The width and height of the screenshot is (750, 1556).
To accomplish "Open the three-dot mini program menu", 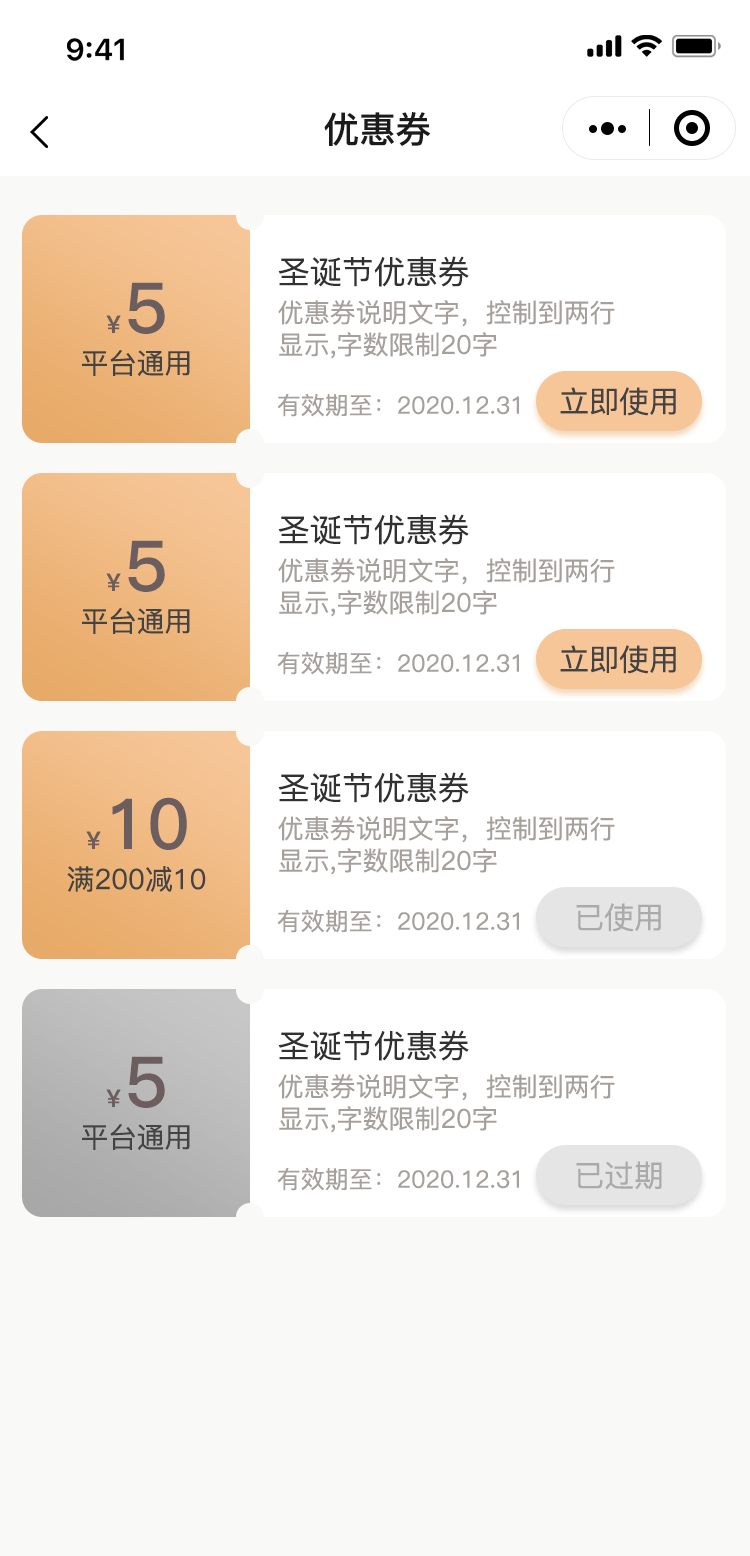I will tap(607, 129).
